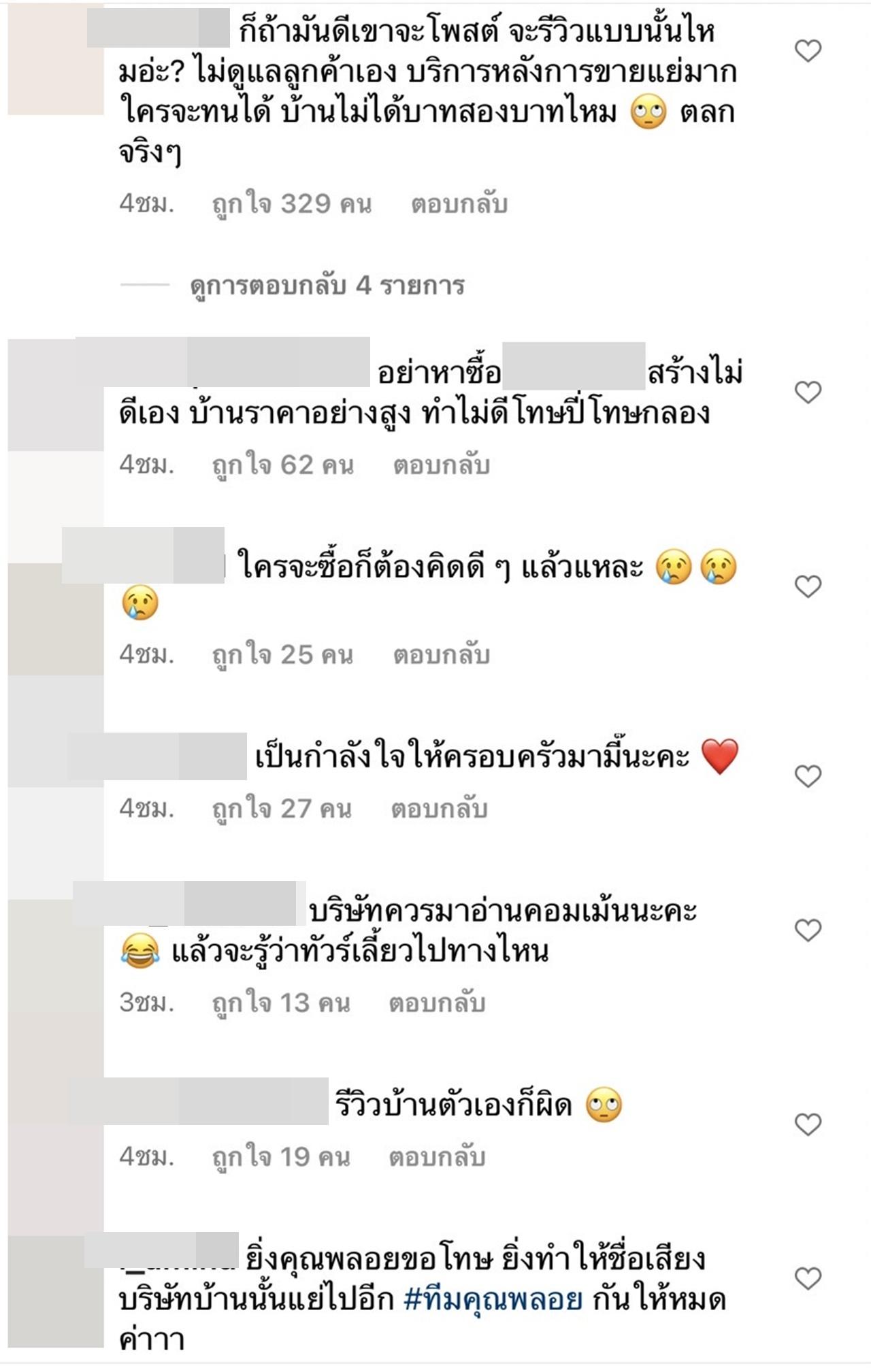
Task: Heart the ยิ่งคุณพลอยขอโทษ comment
Action: pos(808,1279)
